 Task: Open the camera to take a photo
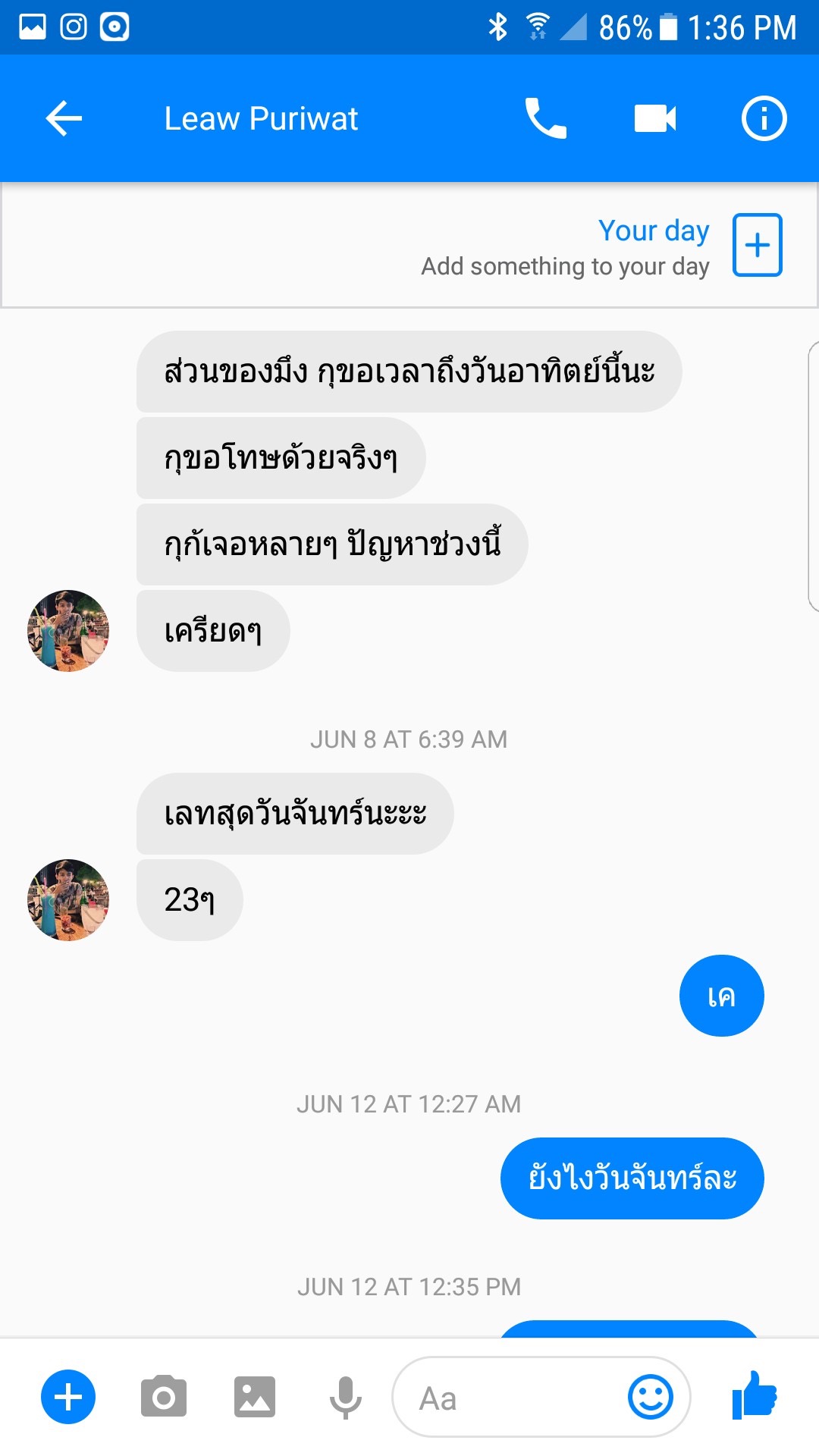163,1397
